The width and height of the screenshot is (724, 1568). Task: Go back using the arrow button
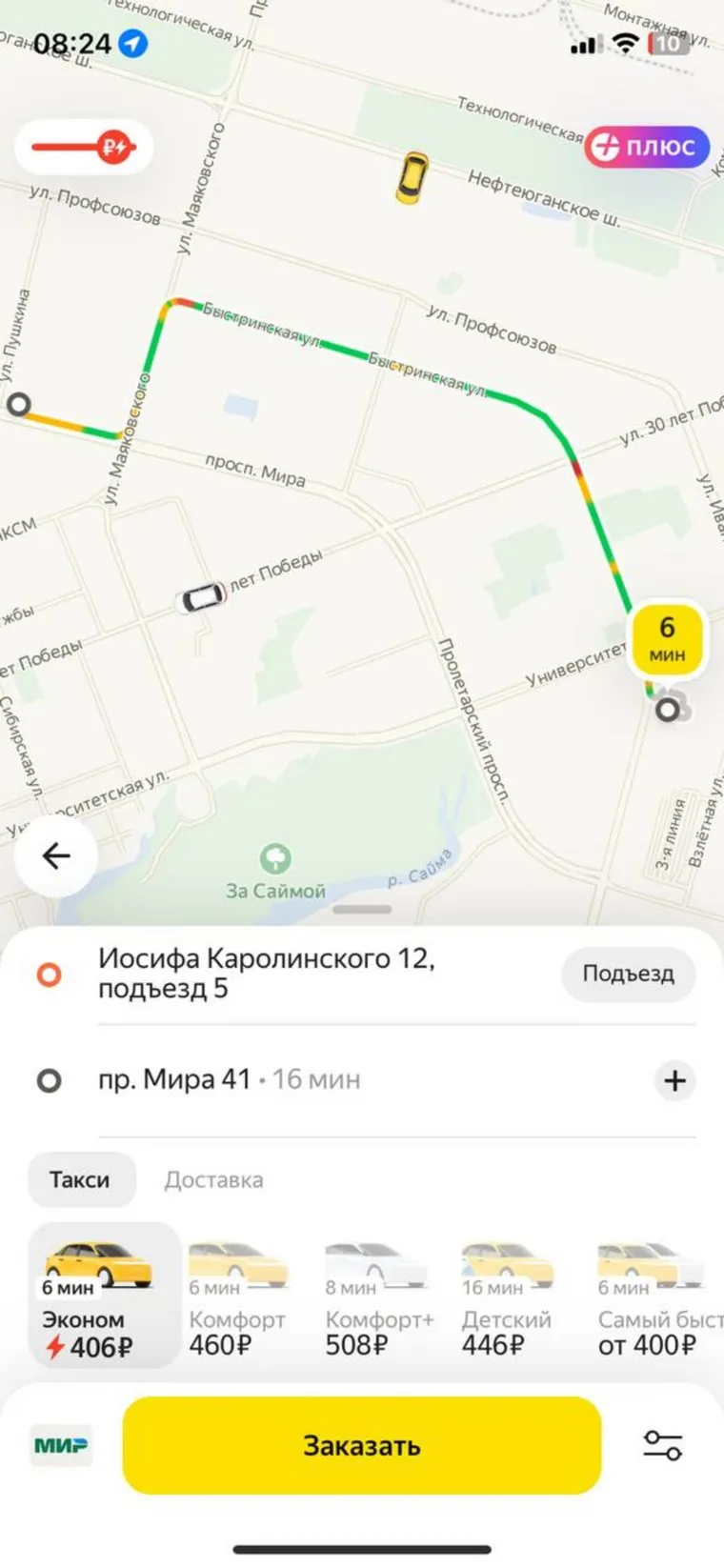tap(55, 855)
